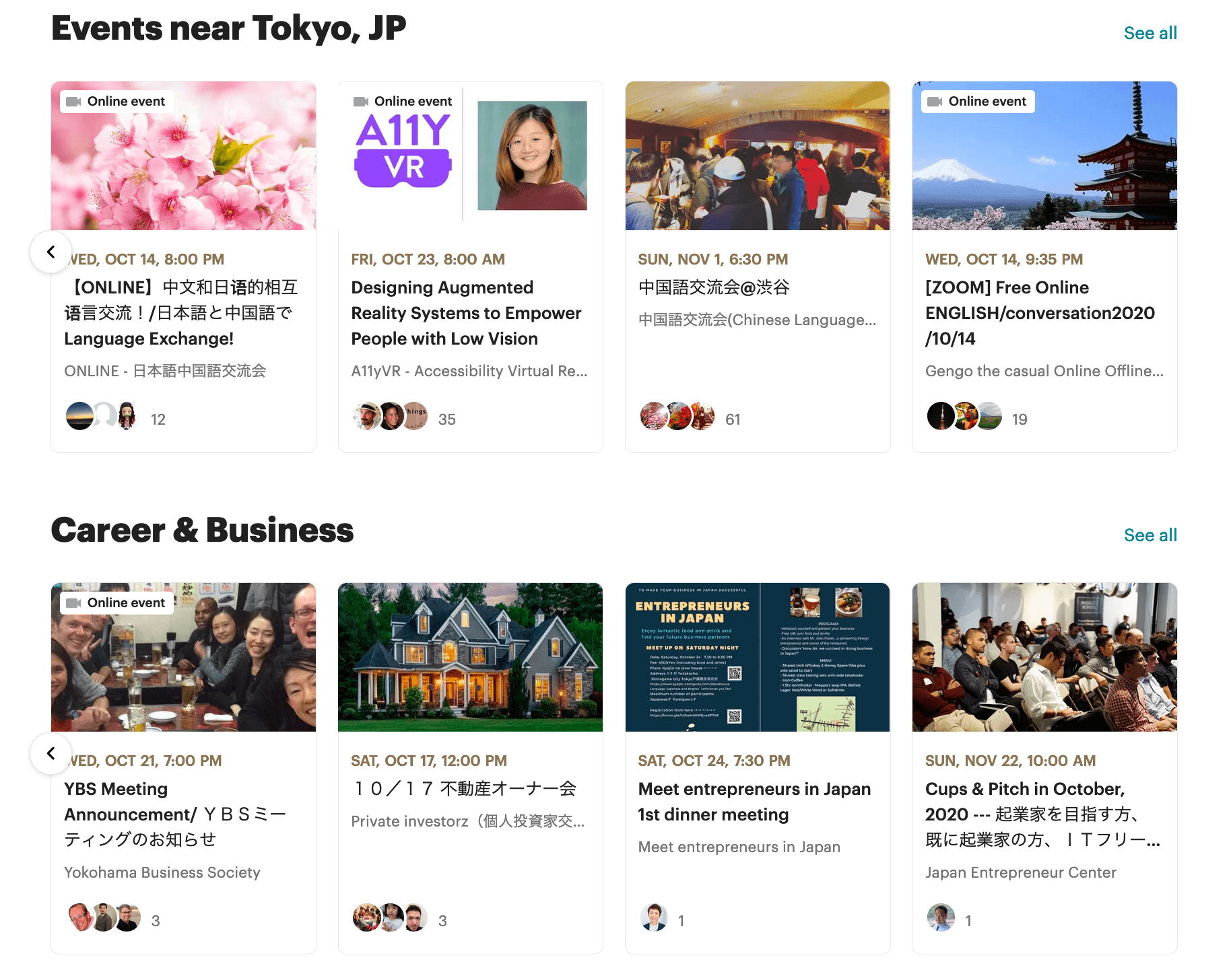Open Cups & Pitch in October event
Image resolution: width=1231 pixels, height=980 pixels.
(1040, 814)
